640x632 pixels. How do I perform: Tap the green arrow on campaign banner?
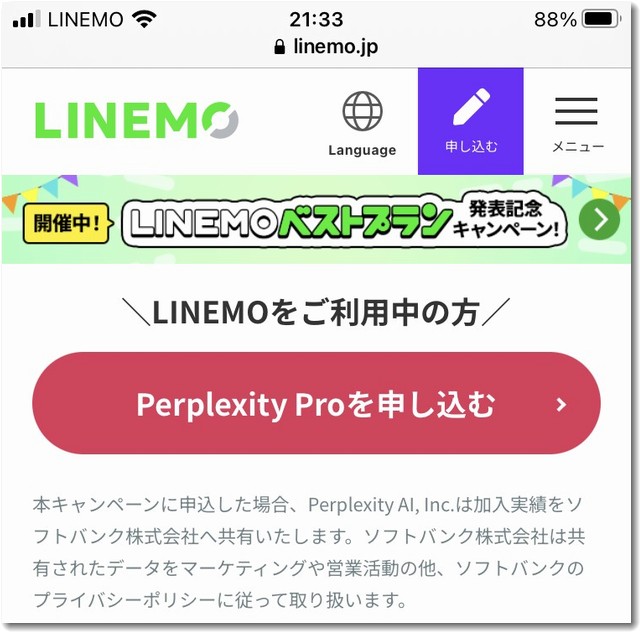click(x=599, y=219)
